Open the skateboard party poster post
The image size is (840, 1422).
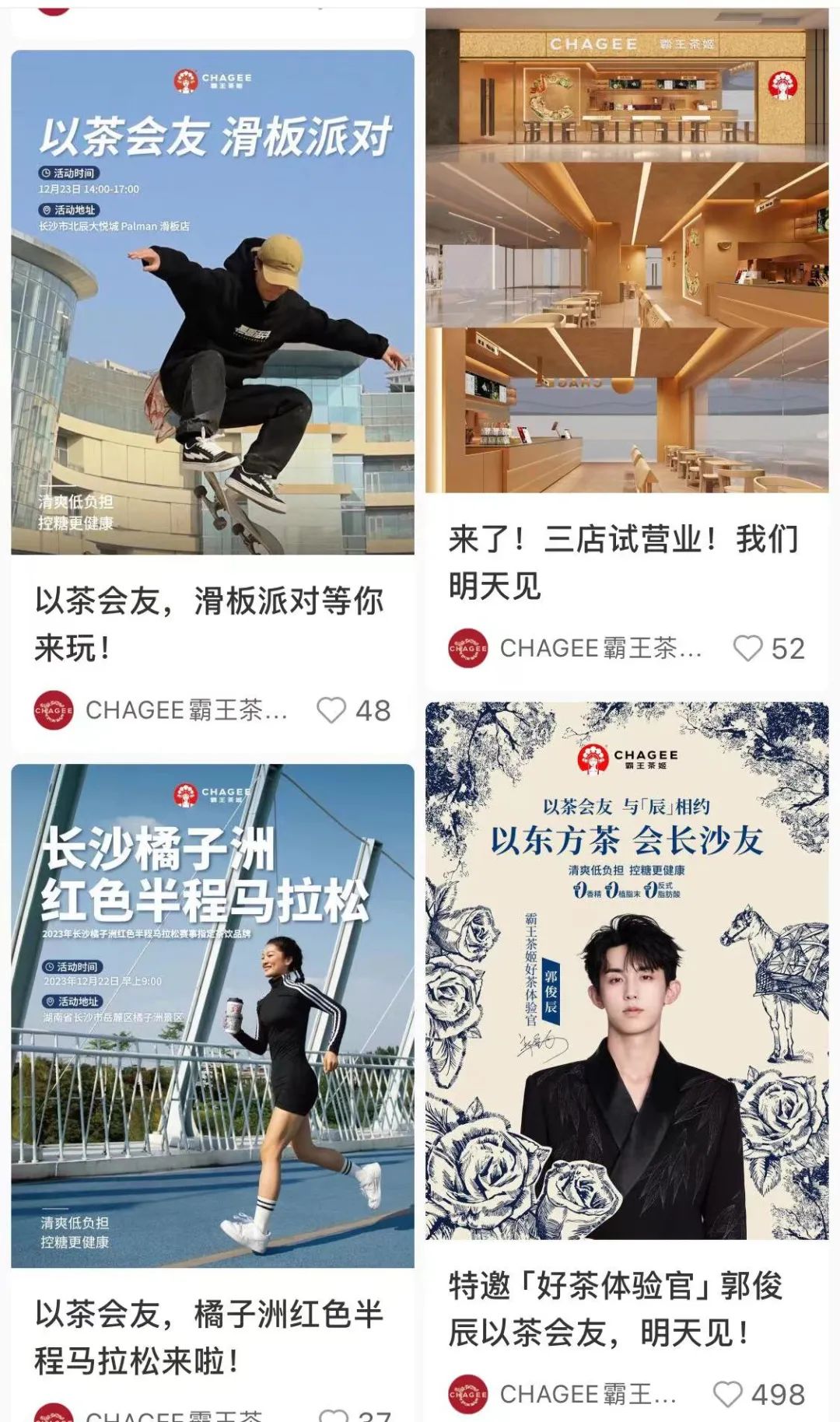(x=212, y=302)
